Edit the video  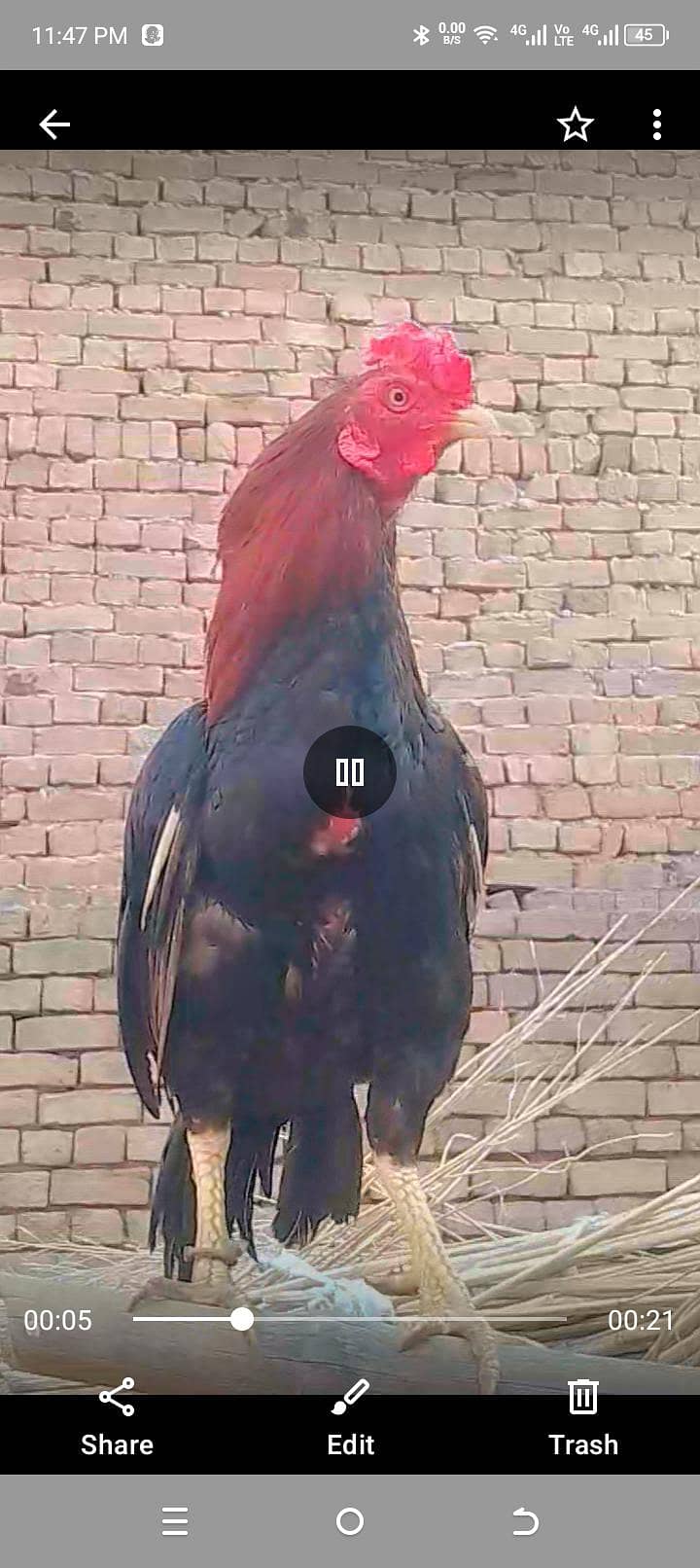[350, 1418]
